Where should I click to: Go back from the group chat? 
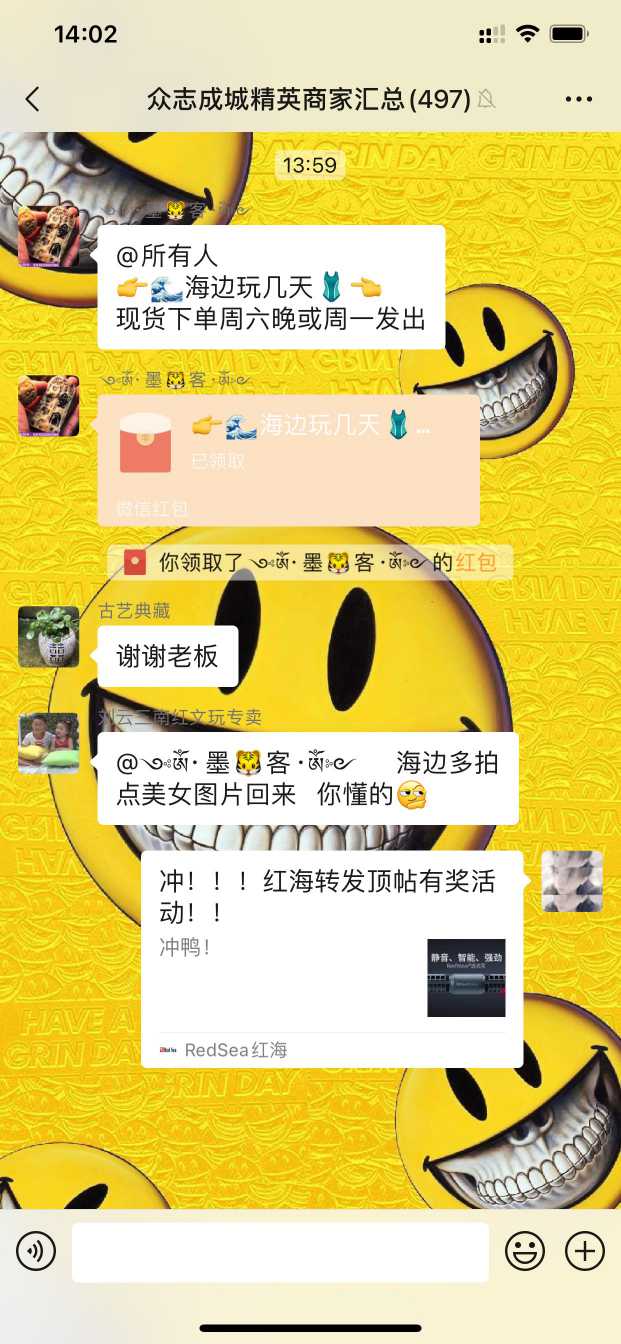click(x=33, y=98)
